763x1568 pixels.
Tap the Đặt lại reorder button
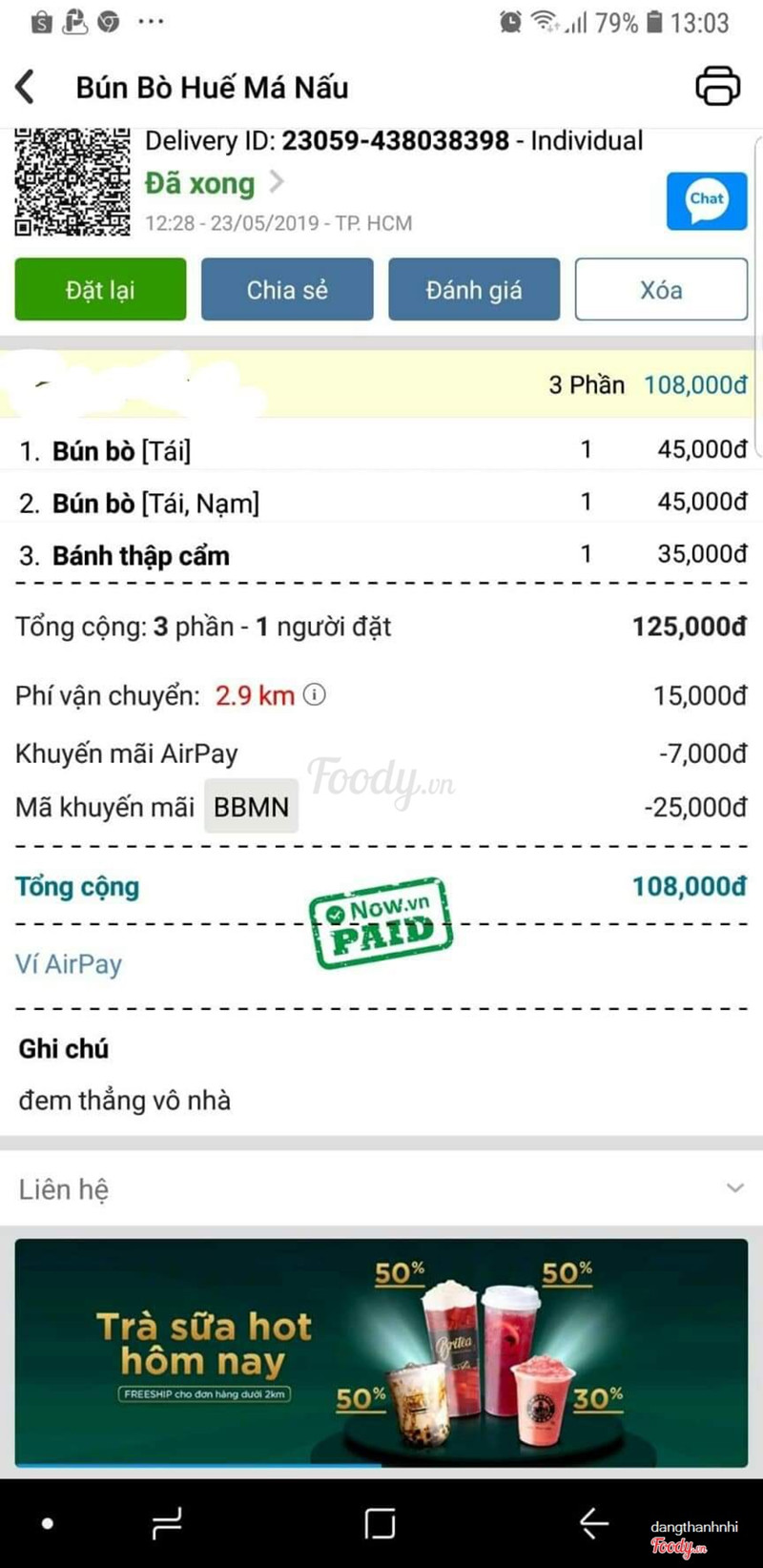pyautogui.click(x=100, y=289)
